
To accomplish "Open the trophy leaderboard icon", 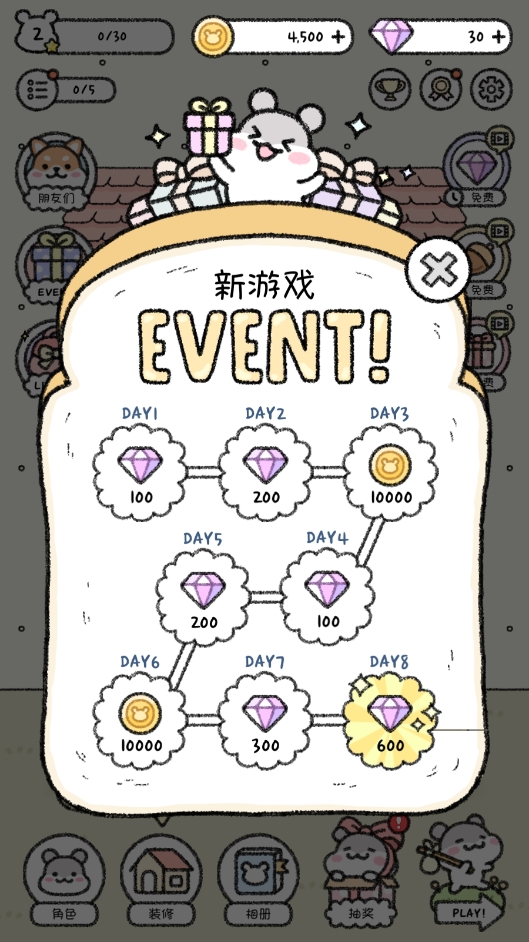I will 390,90.
